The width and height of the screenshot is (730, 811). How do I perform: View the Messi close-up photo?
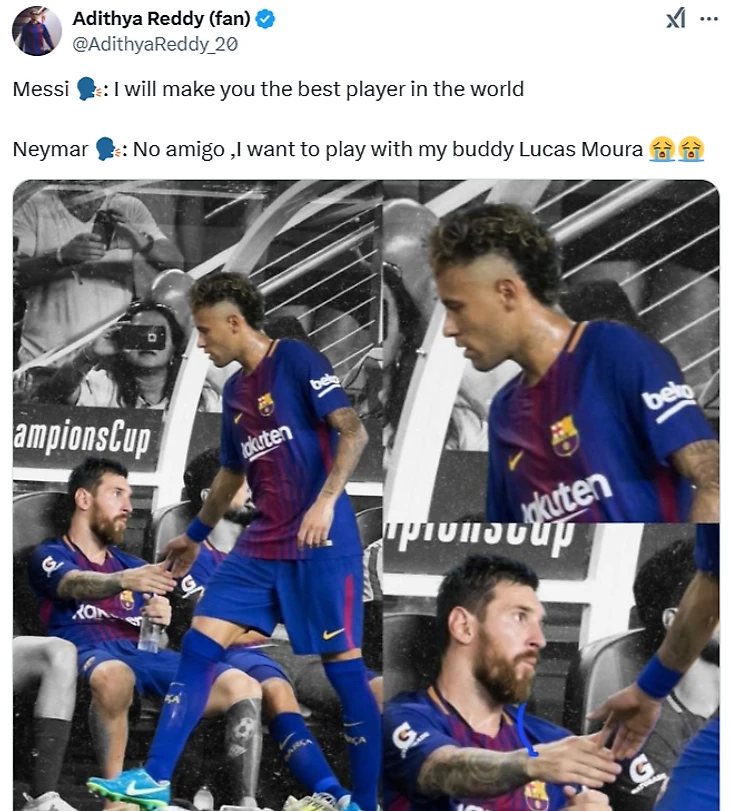click(552, 667)
